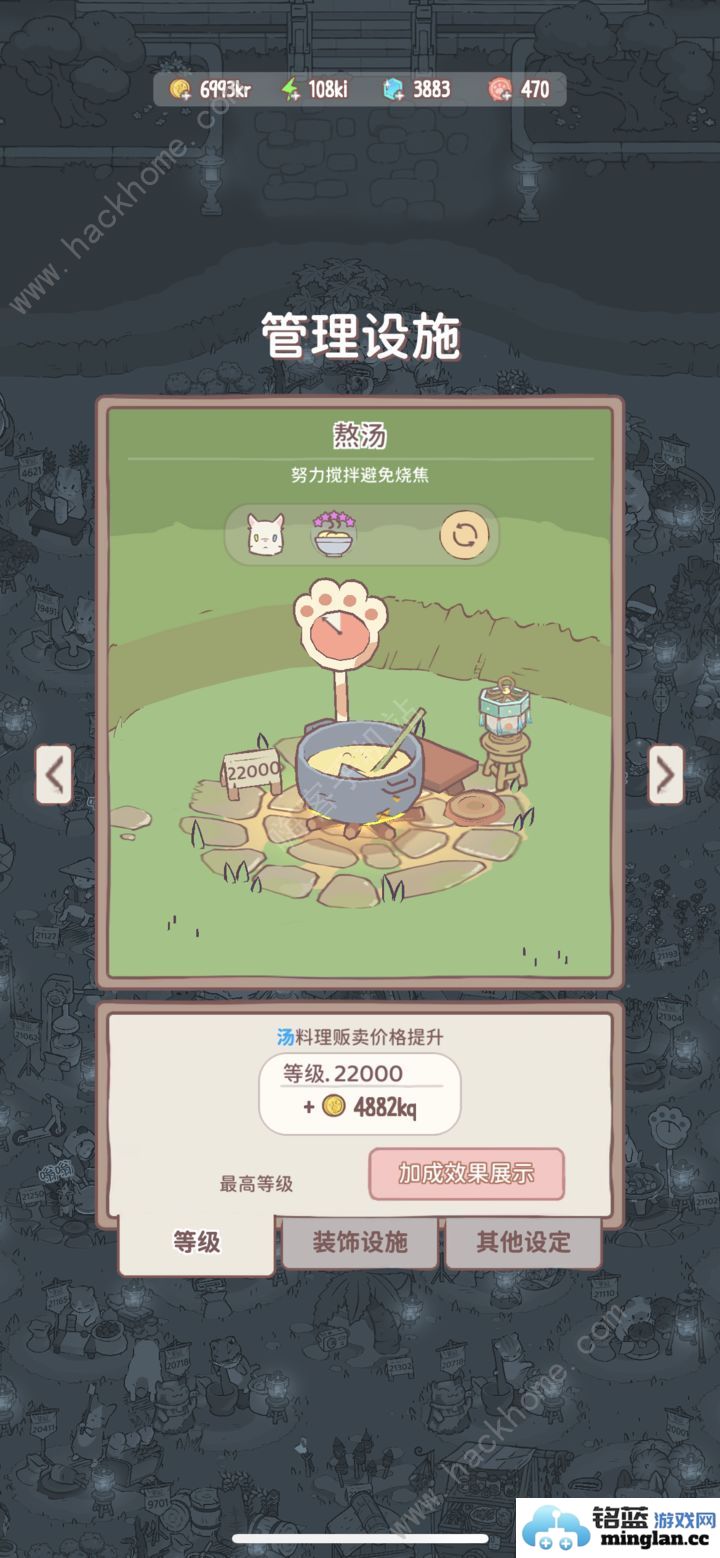The height and width of the screenshot is (1558, 720).
Task: Add more gold coins at top bar
Action: (x=181, y=90)
